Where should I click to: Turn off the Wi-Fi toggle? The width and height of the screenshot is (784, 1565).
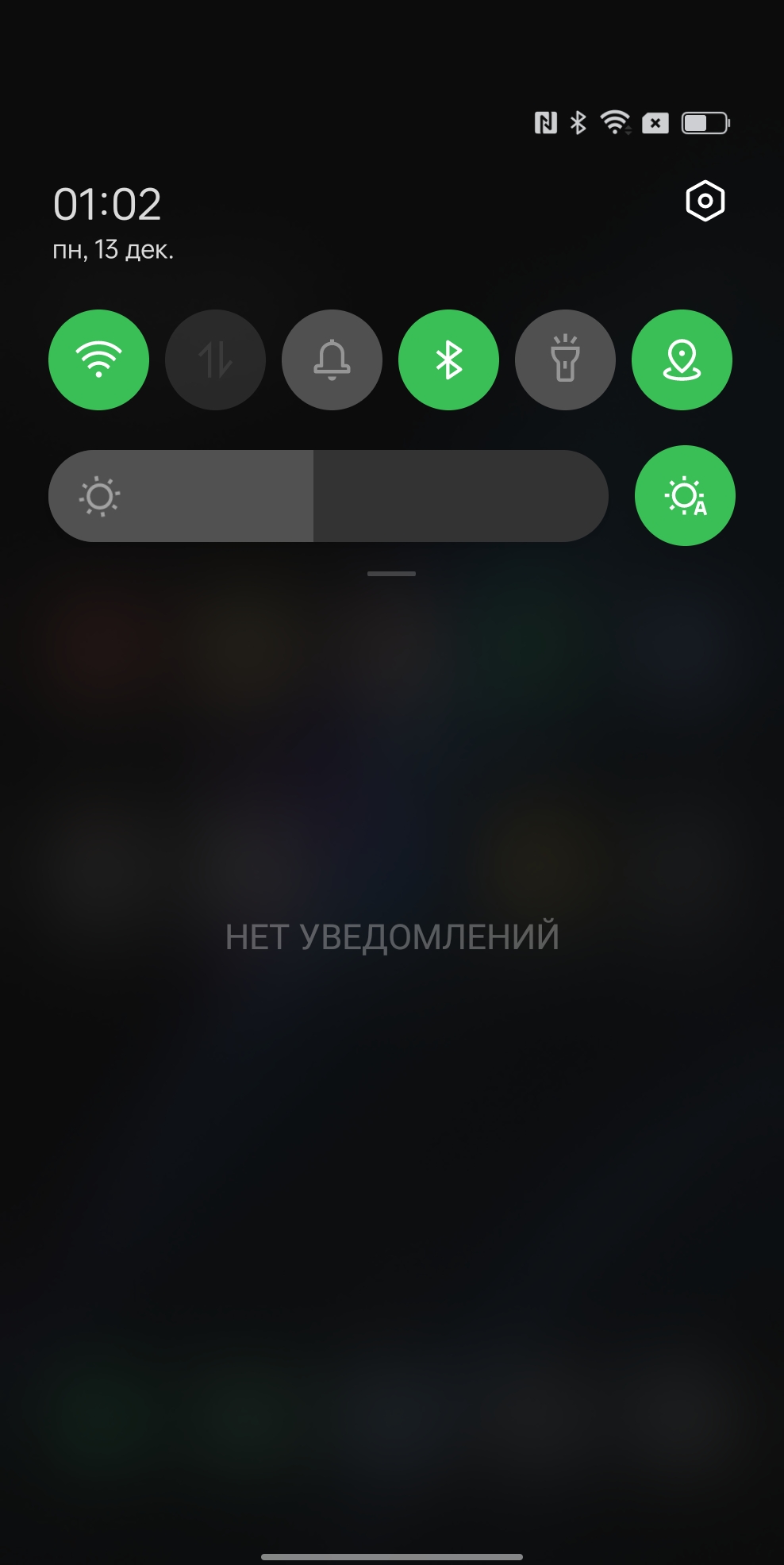98,360
